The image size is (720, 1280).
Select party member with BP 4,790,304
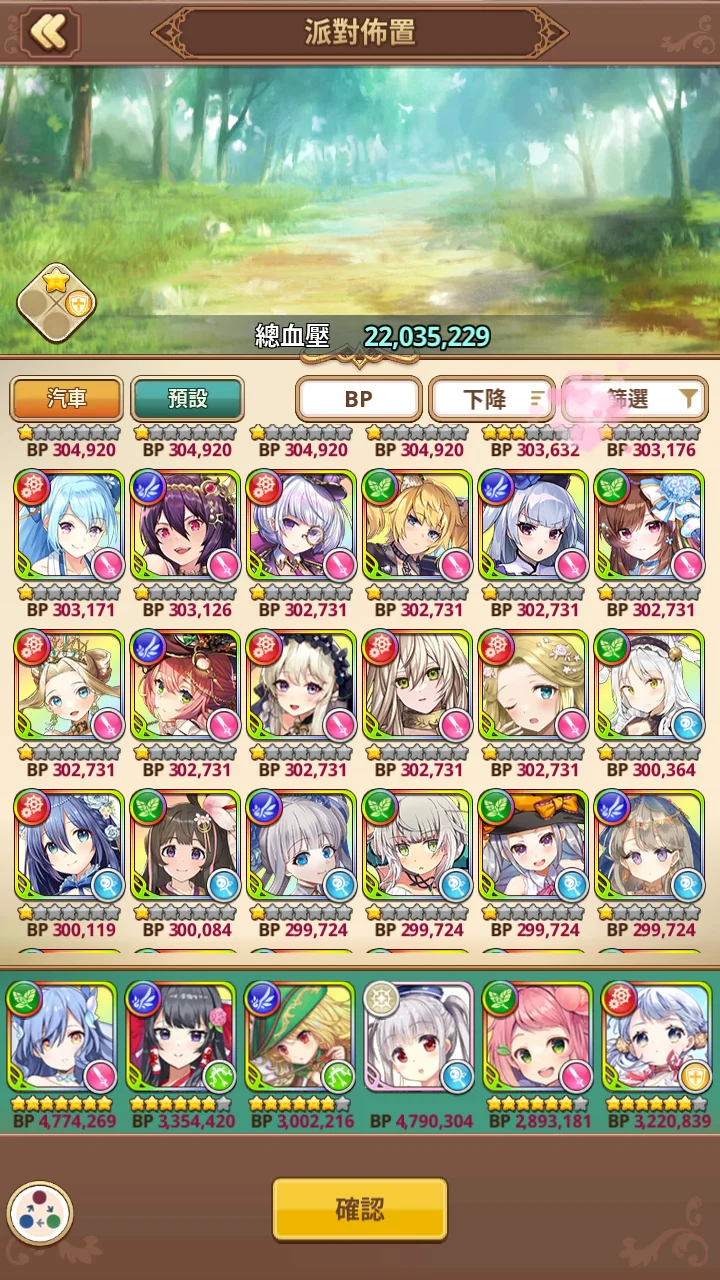point(419,1037)
